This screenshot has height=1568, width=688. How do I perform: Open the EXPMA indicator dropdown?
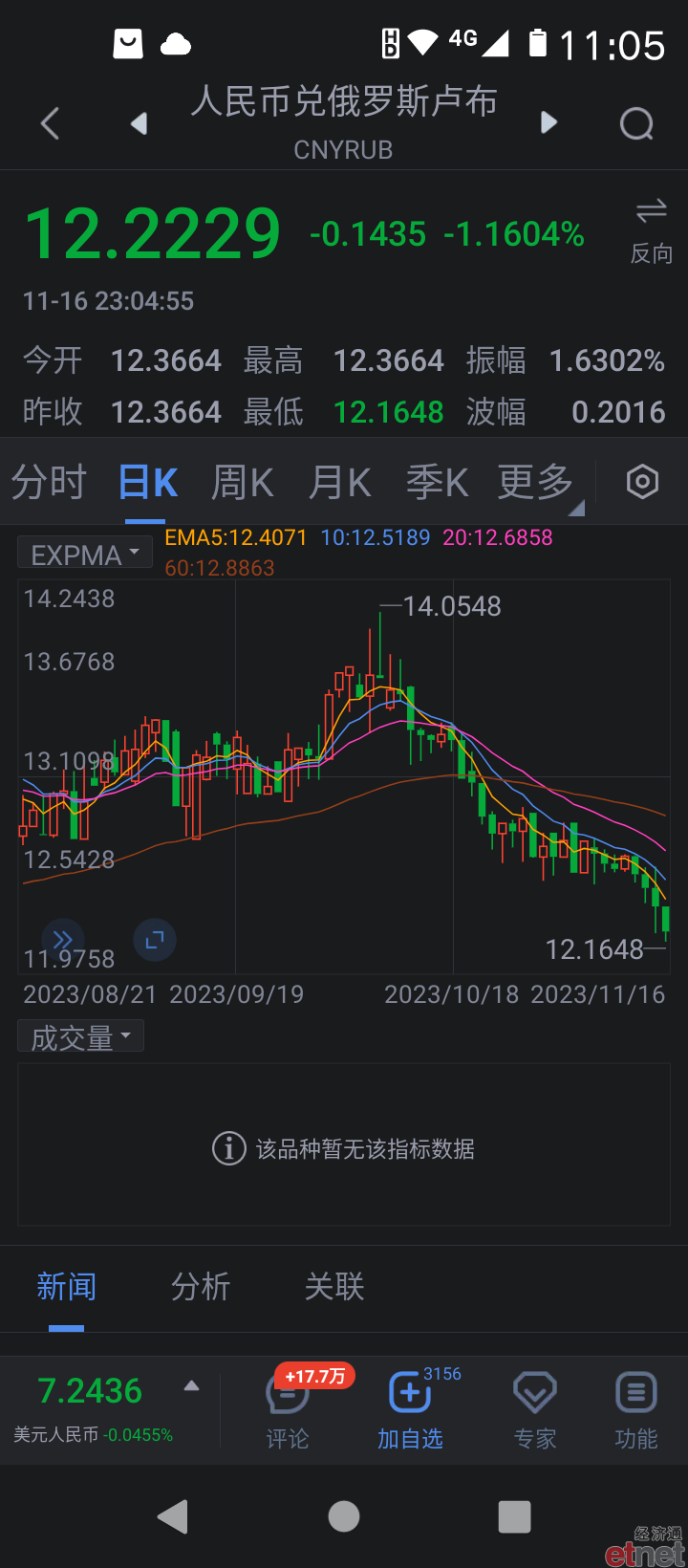(85, 555)
